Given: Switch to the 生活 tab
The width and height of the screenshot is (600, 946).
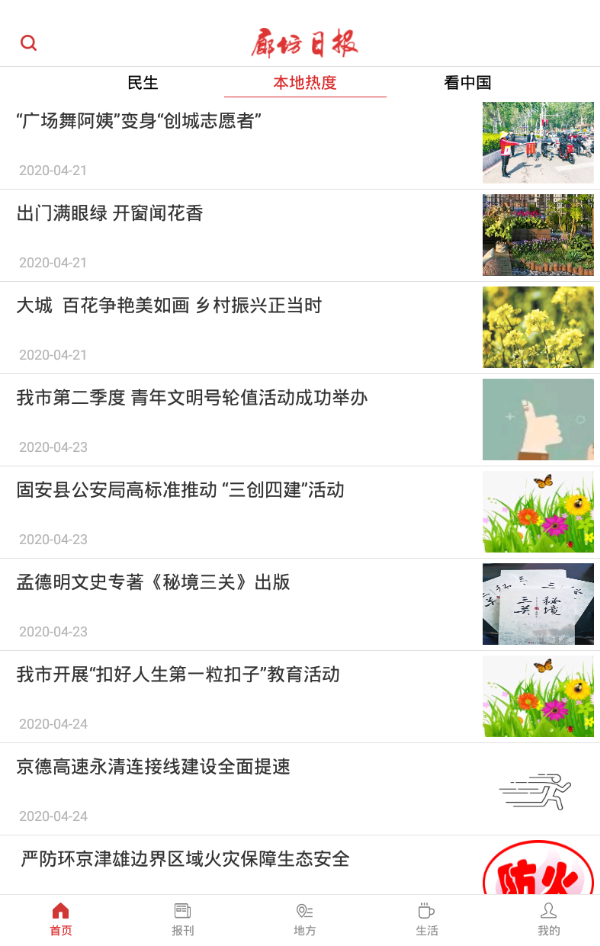Looking at the screenshot, I should (427, 918).
